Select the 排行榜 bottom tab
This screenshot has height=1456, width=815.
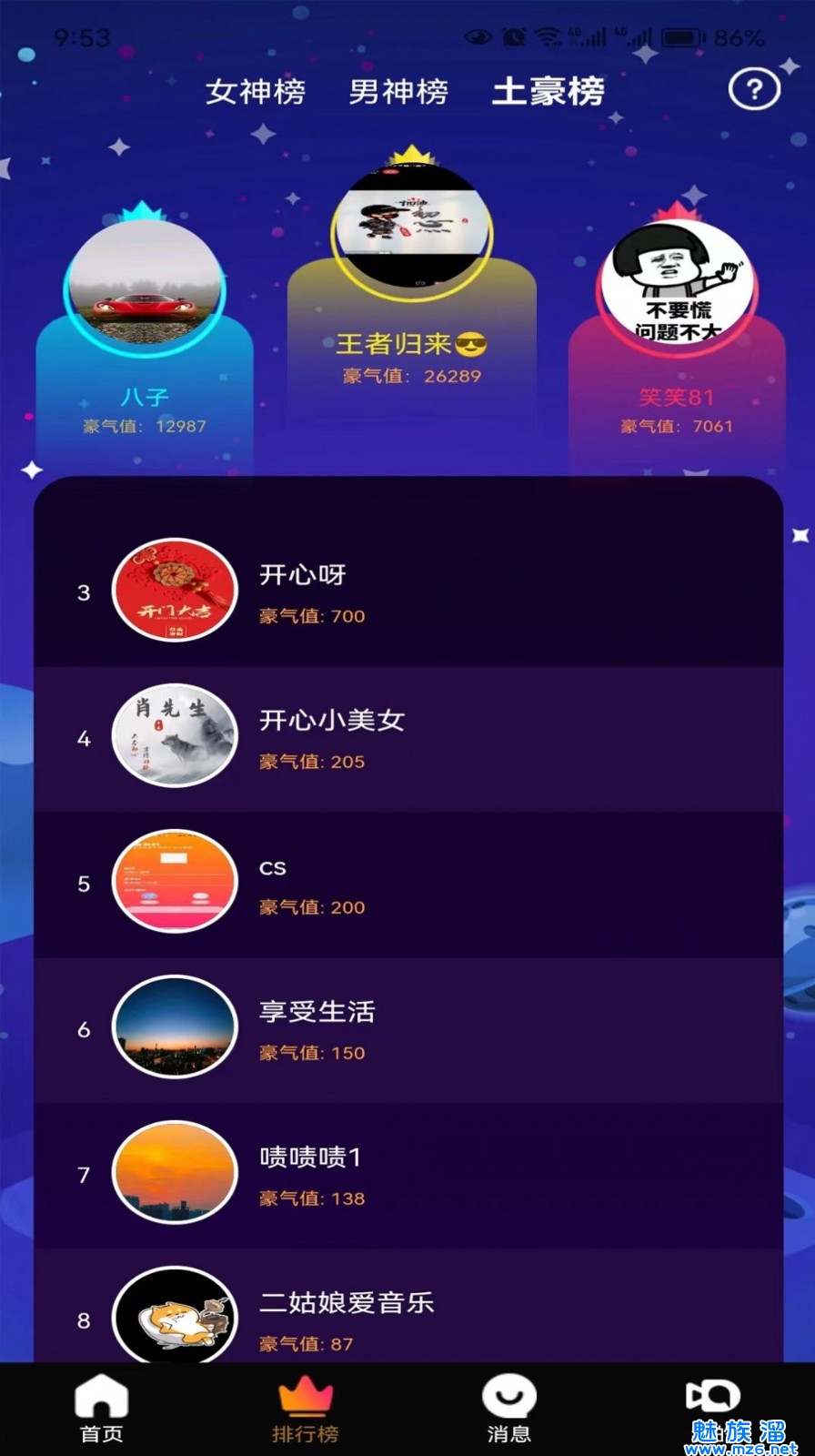[x=306, y=1410]
